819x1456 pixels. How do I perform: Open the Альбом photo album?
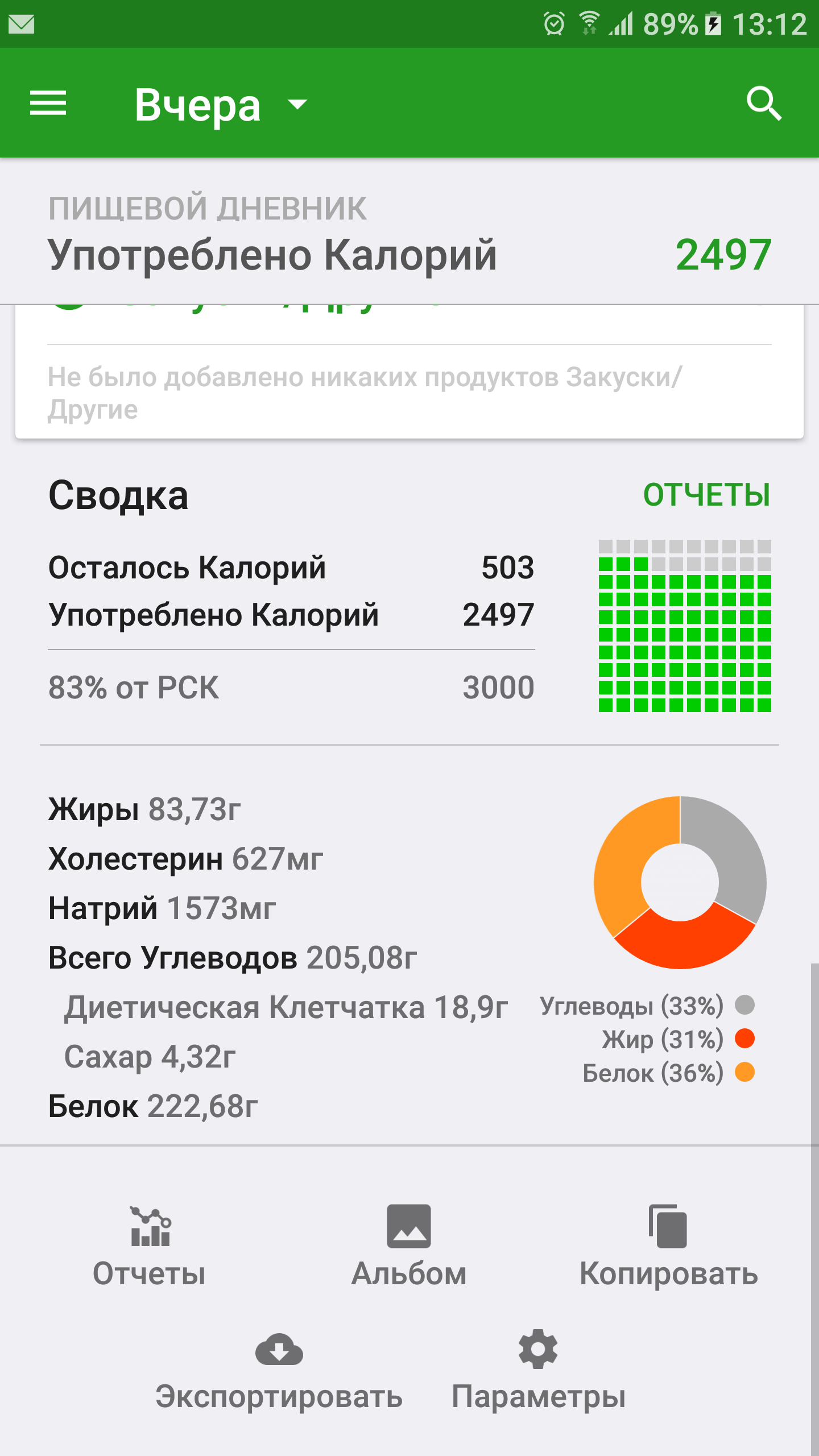(409, 1247)
